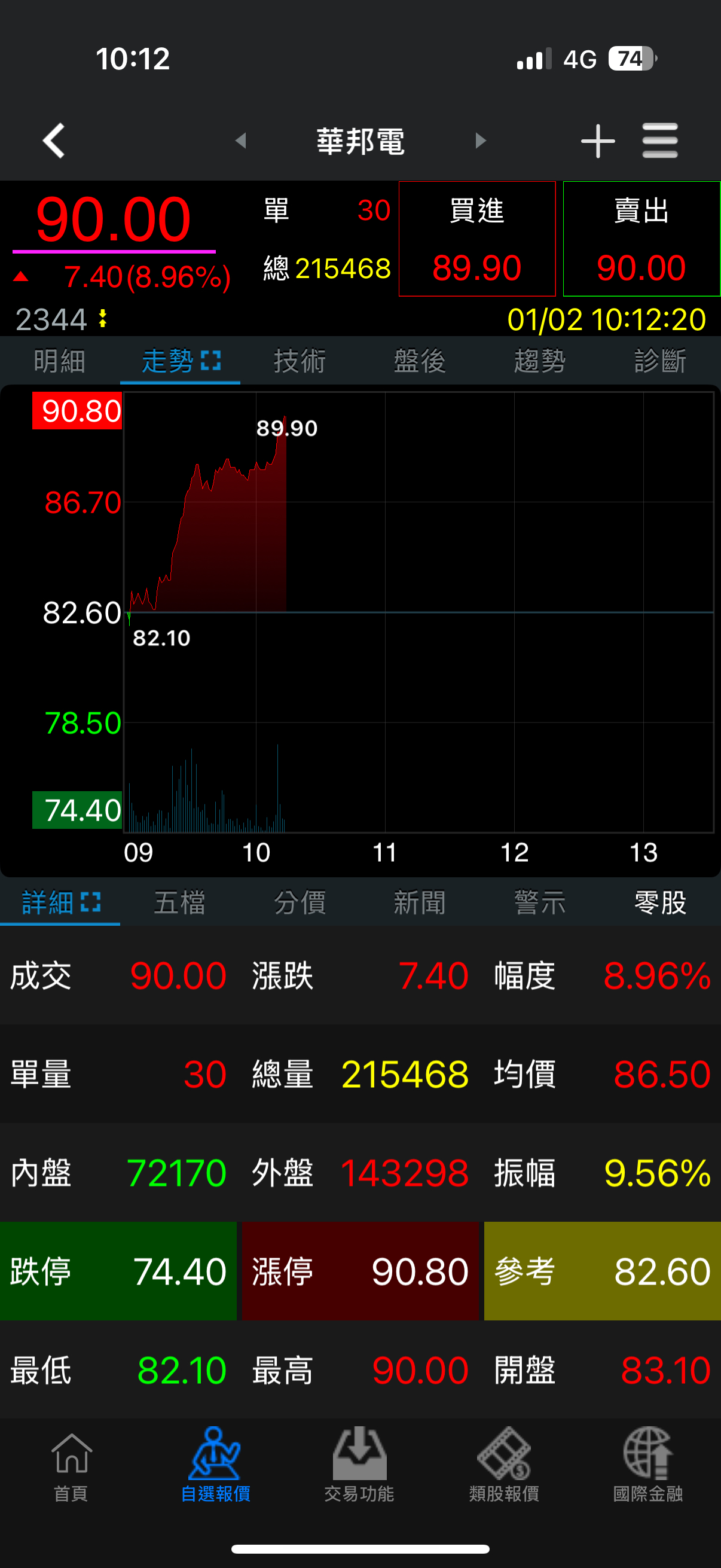Open the 診斷 tab

(x=660, y=361)
